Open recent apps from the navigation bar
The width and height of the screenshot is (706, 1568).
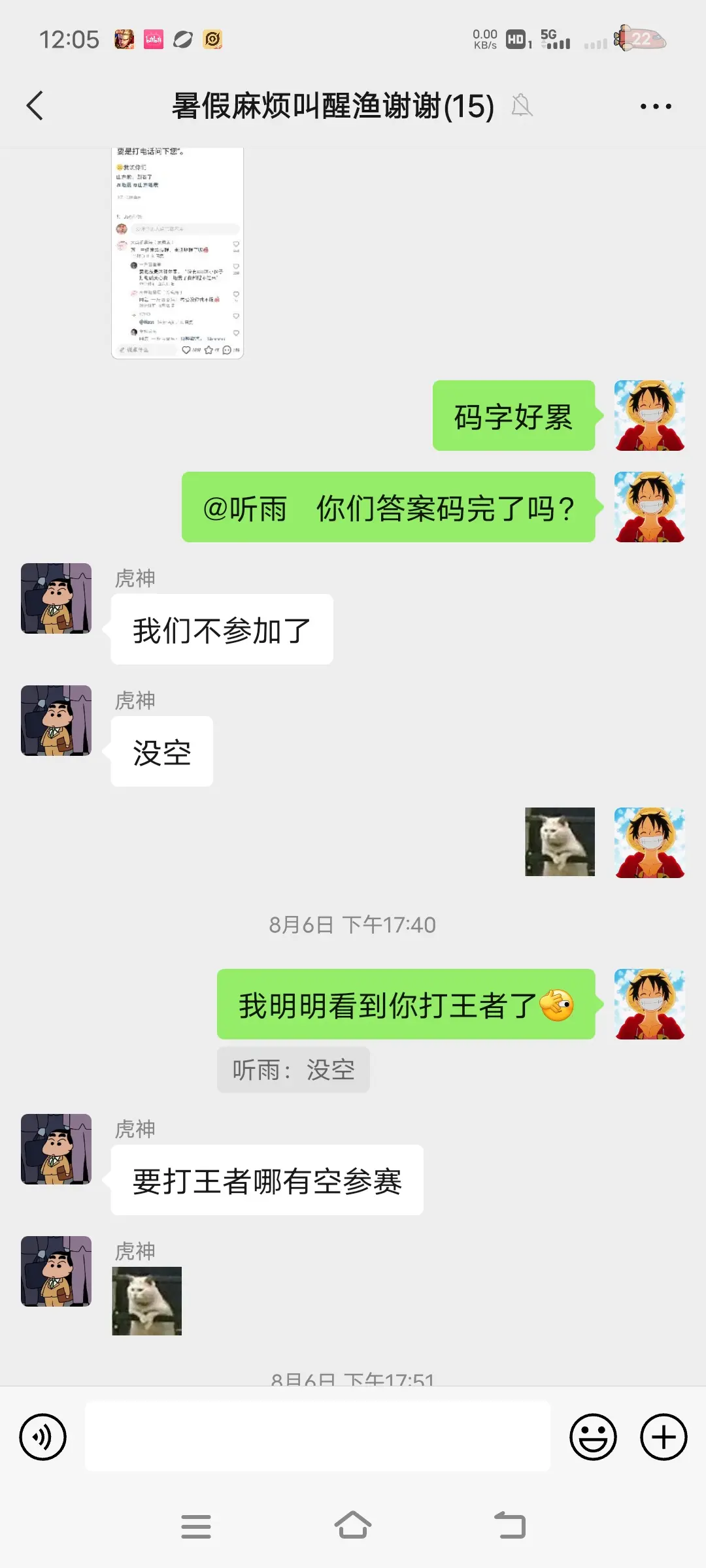click(x=195, y=1526)
